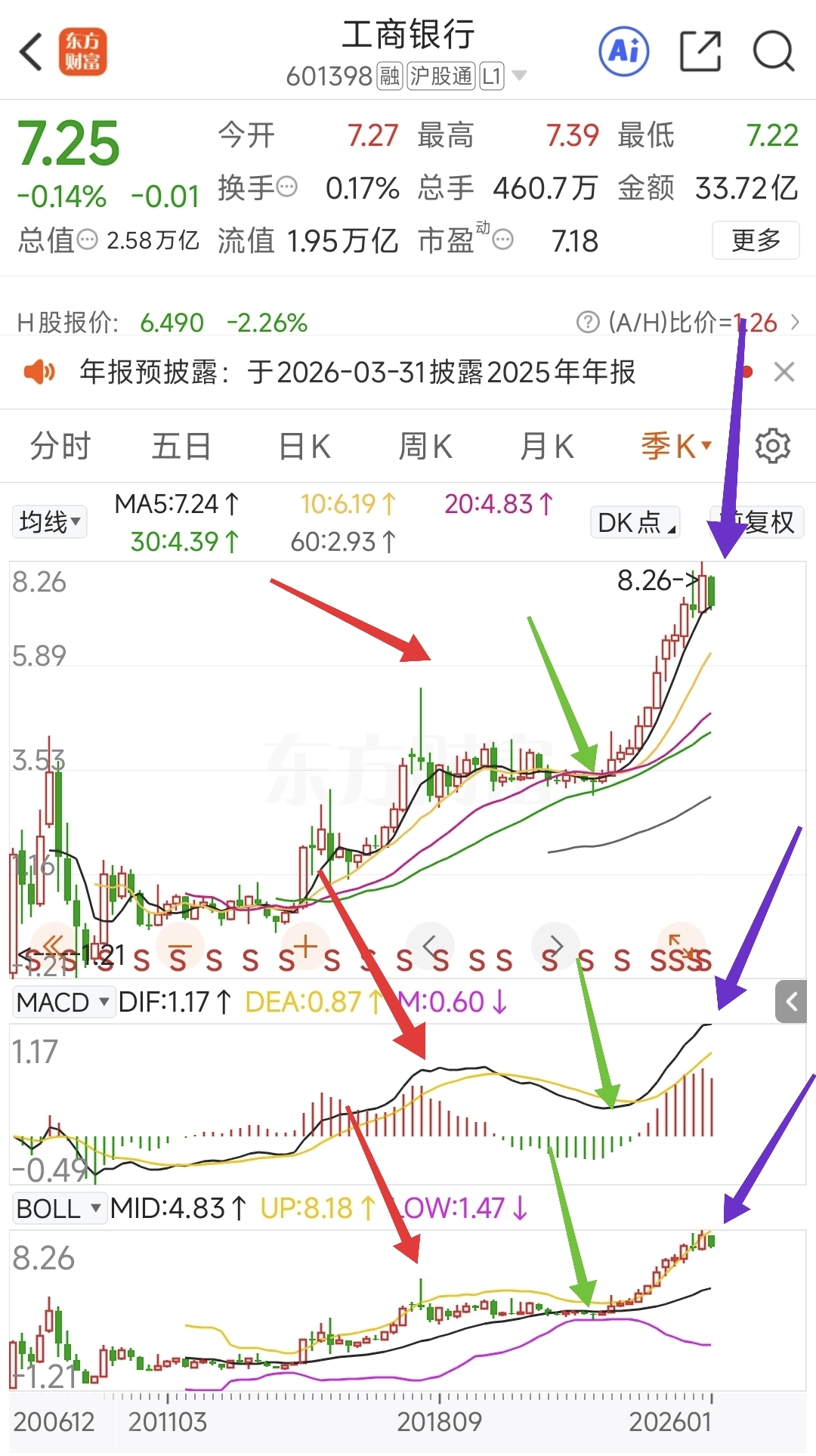Screen dimensions: 816x1456
Task: Open the 季K period dropdown
Action: pos(676,446)
